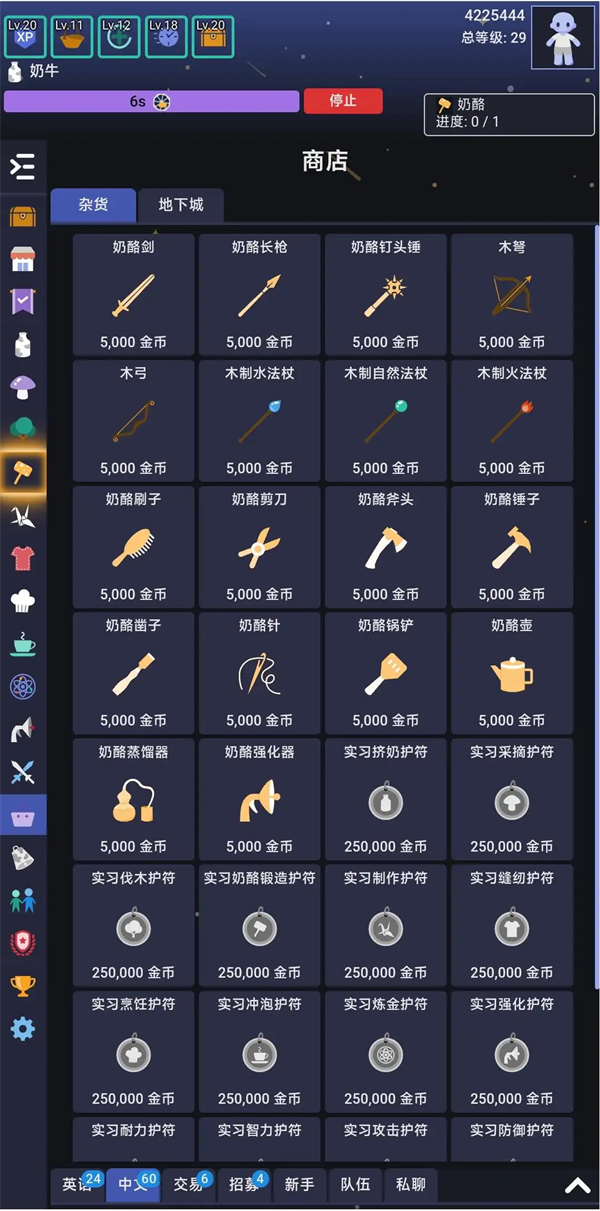600x1211 pixels.
Task: Expand the chat panel with up arrow
Action: pos(577,1186)
